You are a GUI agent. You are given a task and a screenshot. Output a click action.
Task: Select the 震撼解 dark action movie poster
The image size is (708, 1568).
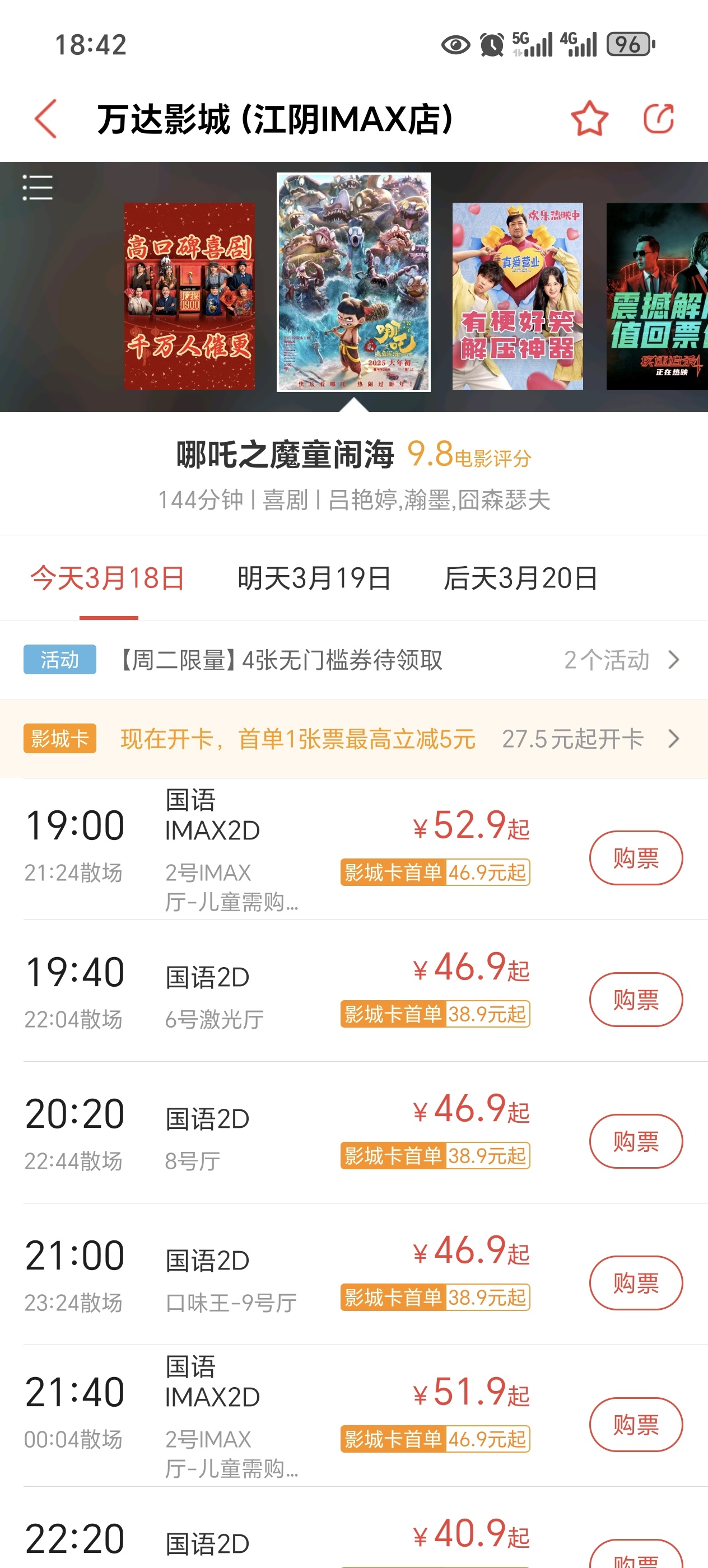tap(657, 296)
